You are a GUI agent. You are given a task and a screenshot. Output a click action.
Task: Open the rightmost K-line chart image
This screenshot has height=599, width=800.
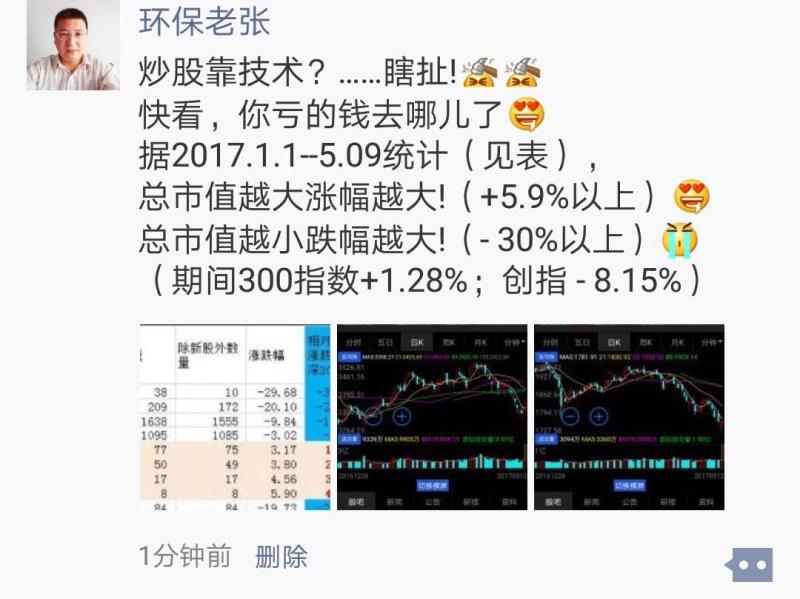629,416
